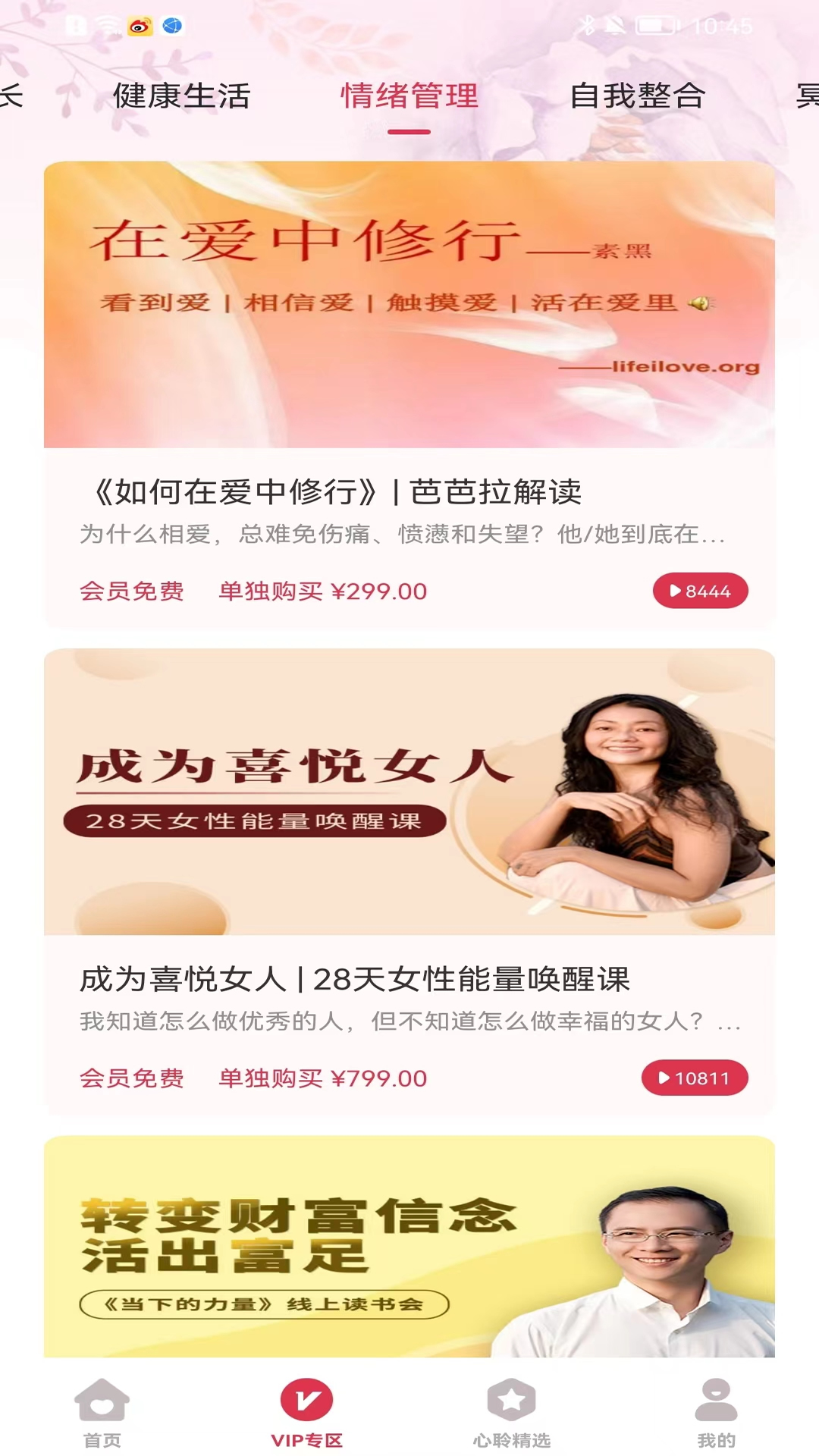819x1456 pixels.
Task: Switch to the 健康生活 tab
Action: pos(181,96)
